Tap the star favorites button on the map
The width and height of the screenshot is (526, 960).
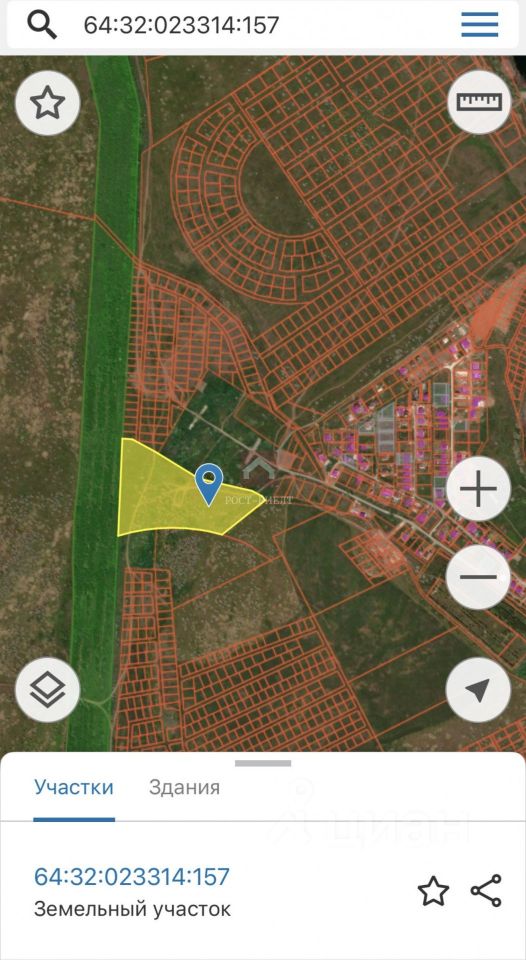click(48, 102)
